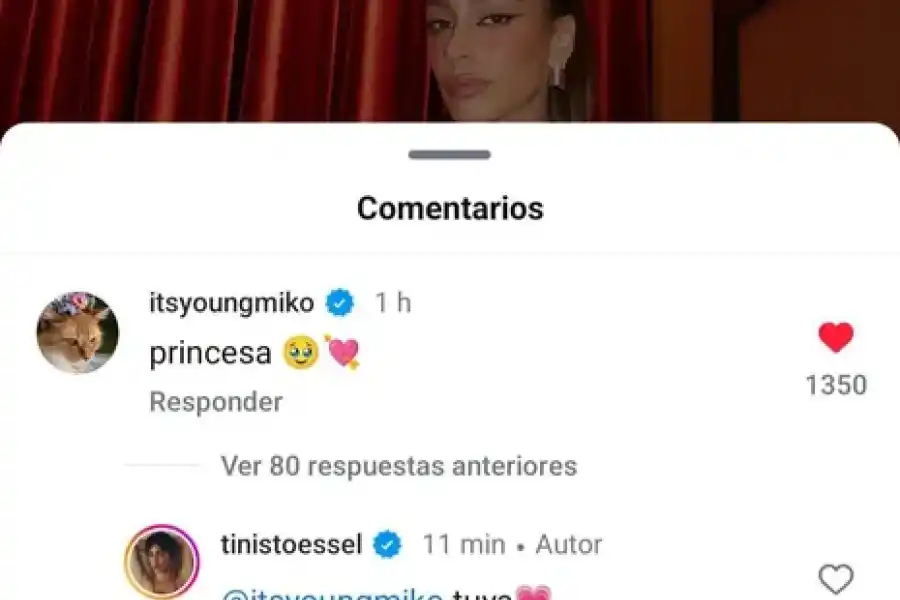
Task: Unlike itsyoungmiko's comment with the red heart
Action: [836, 337]
